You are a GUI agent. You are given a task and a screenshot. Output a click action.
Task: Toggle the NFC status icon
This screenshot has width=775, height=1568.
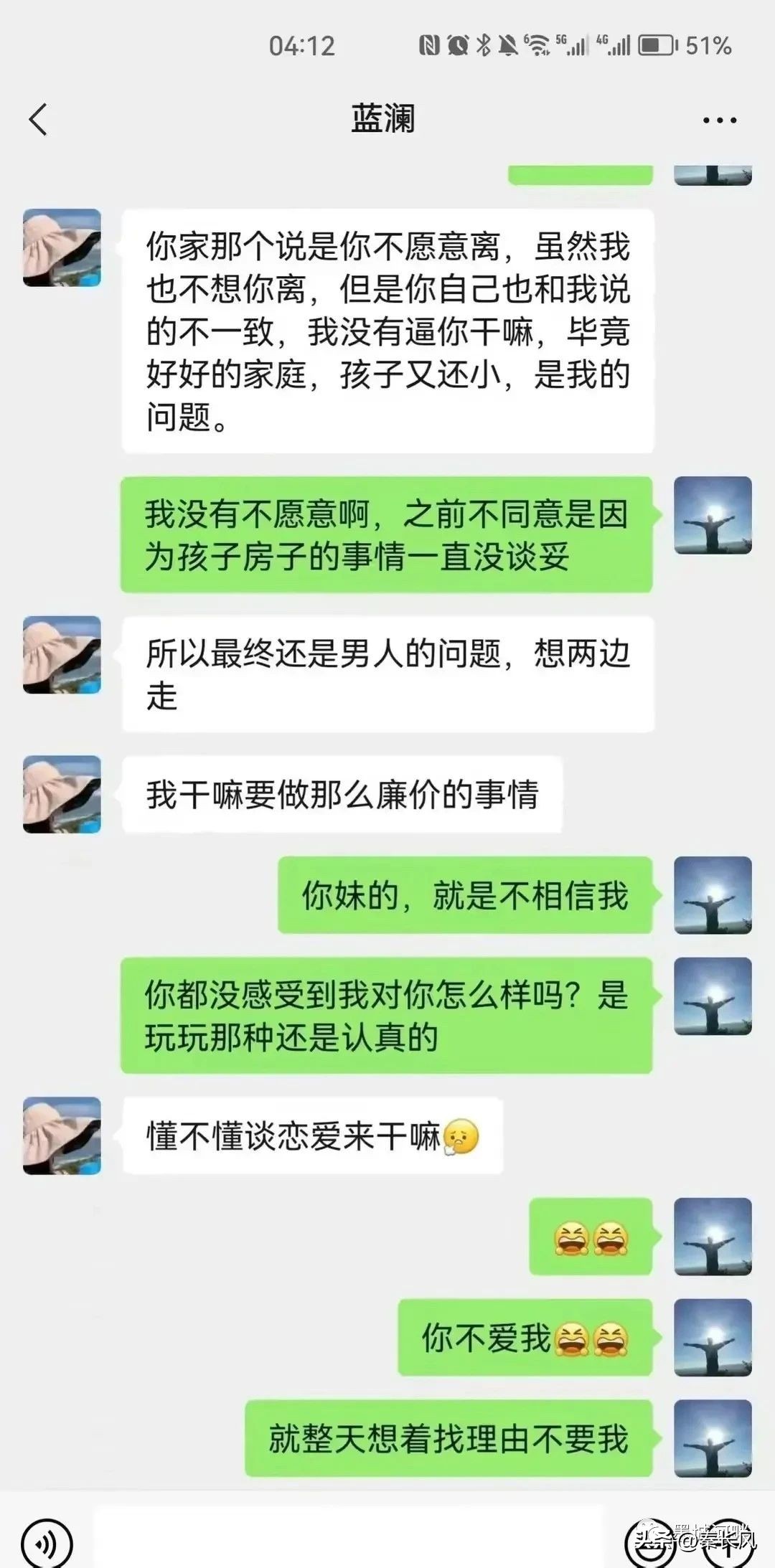[x=429, y=44]
